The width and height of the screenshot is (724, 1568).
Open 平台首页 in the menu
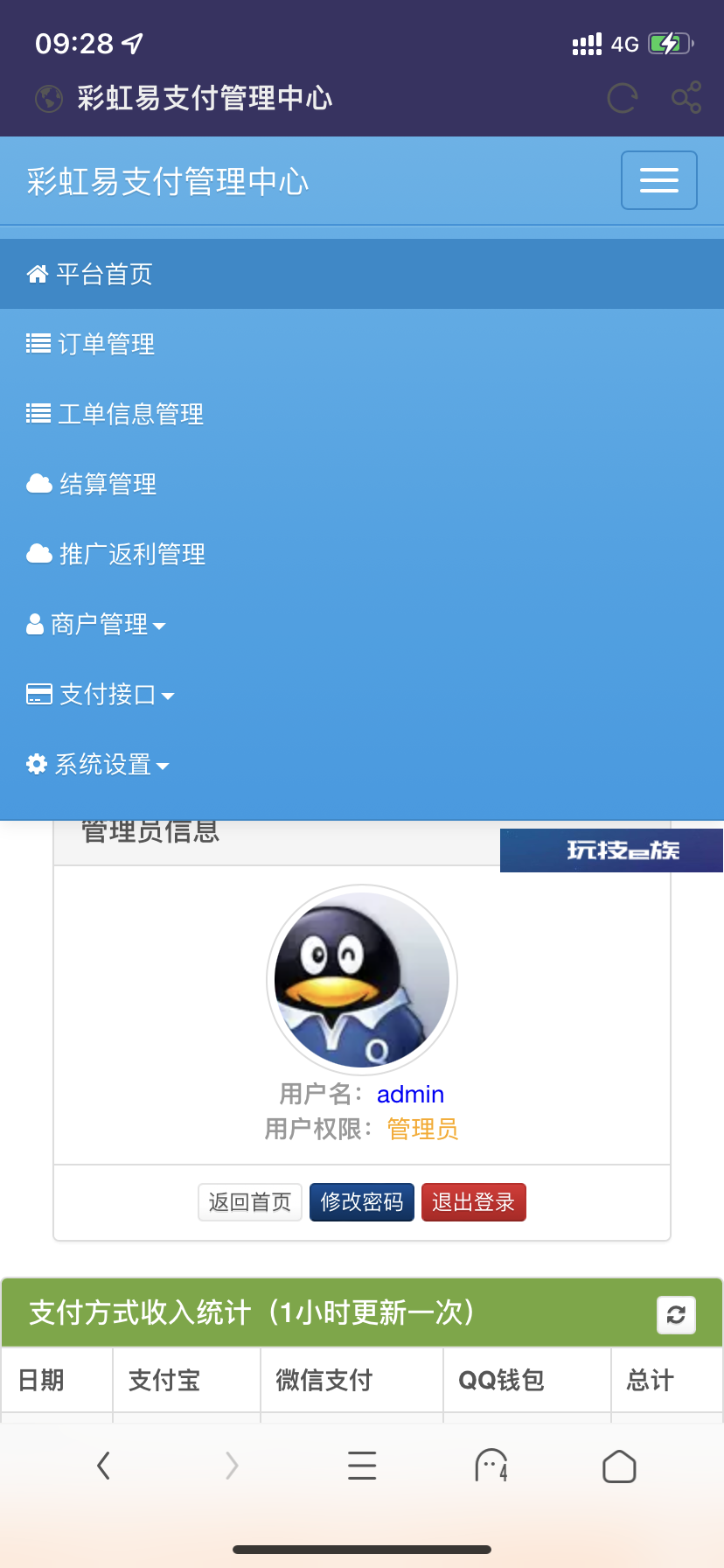click(362, 274)
